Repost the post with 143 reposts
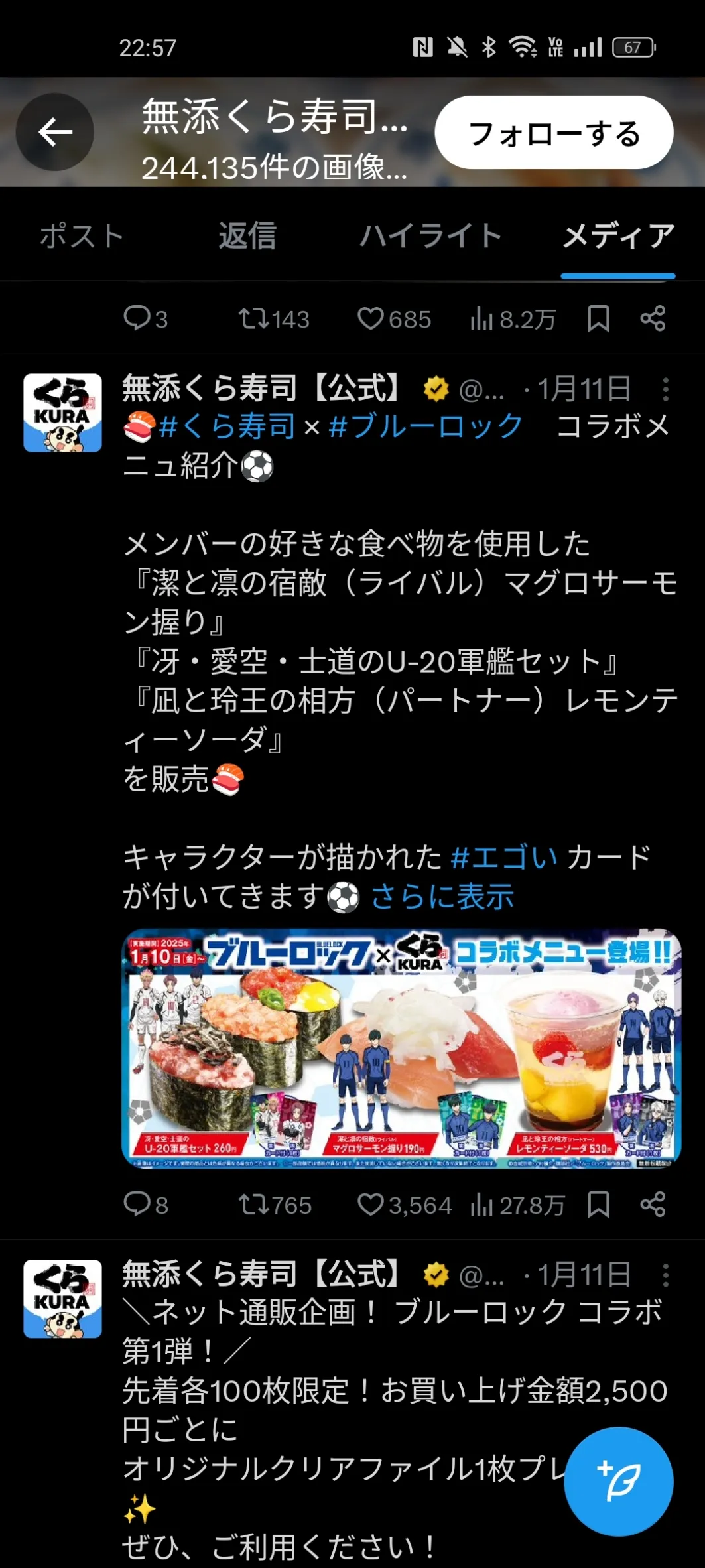 tap(275, 319)
